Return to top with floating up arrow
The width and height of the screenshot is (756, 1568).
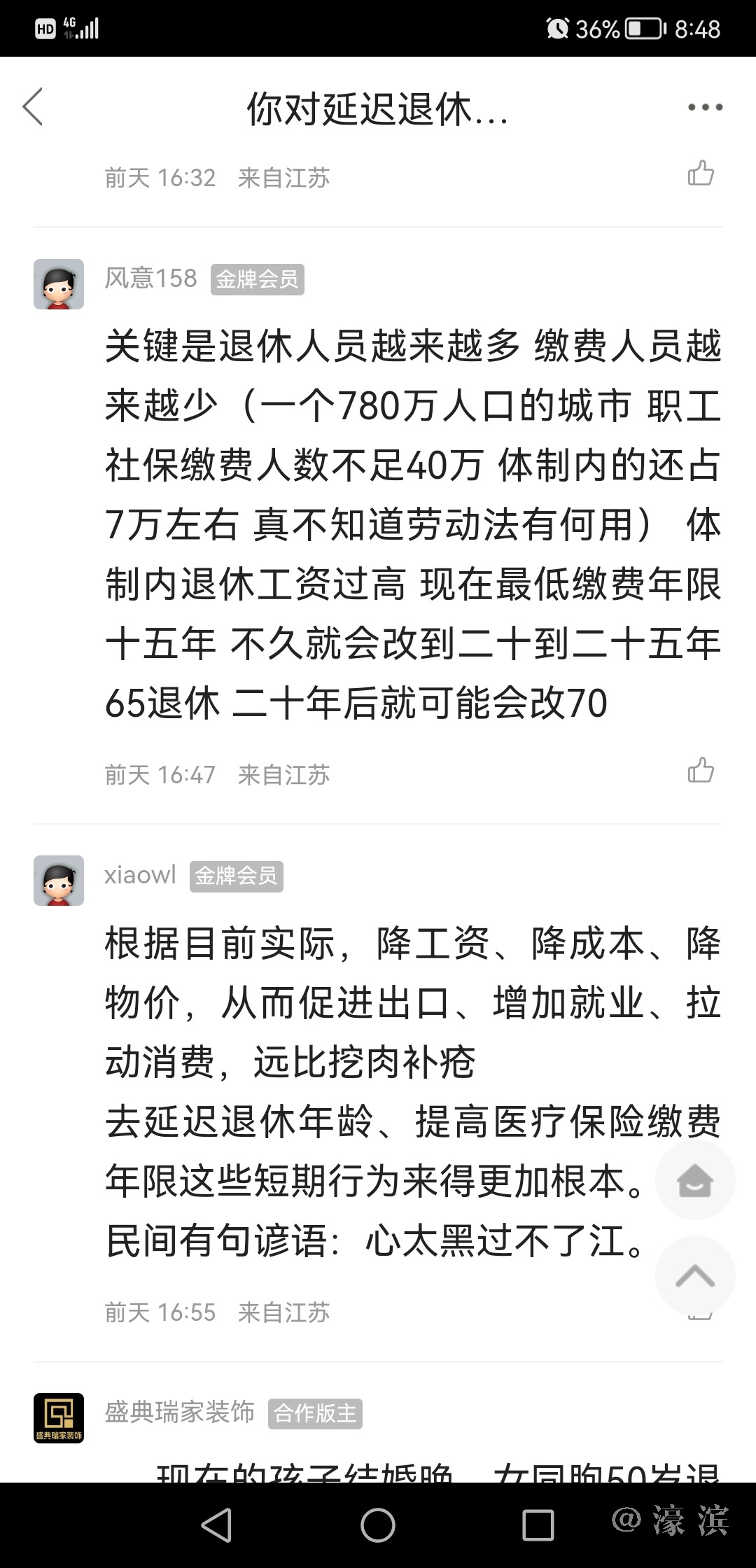[694, 1275]
